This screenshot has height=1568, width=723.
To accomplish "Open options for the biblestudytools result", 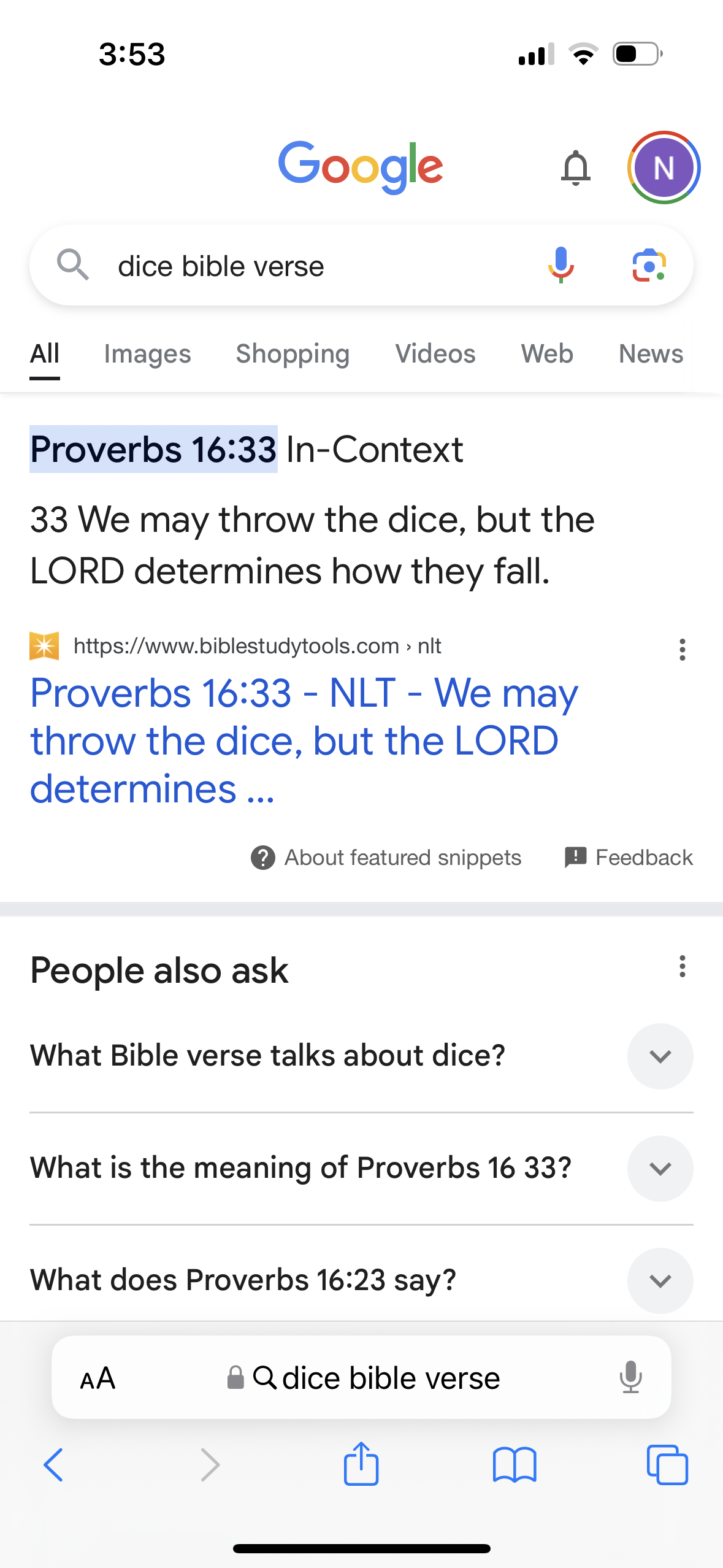I will (682, 649).
